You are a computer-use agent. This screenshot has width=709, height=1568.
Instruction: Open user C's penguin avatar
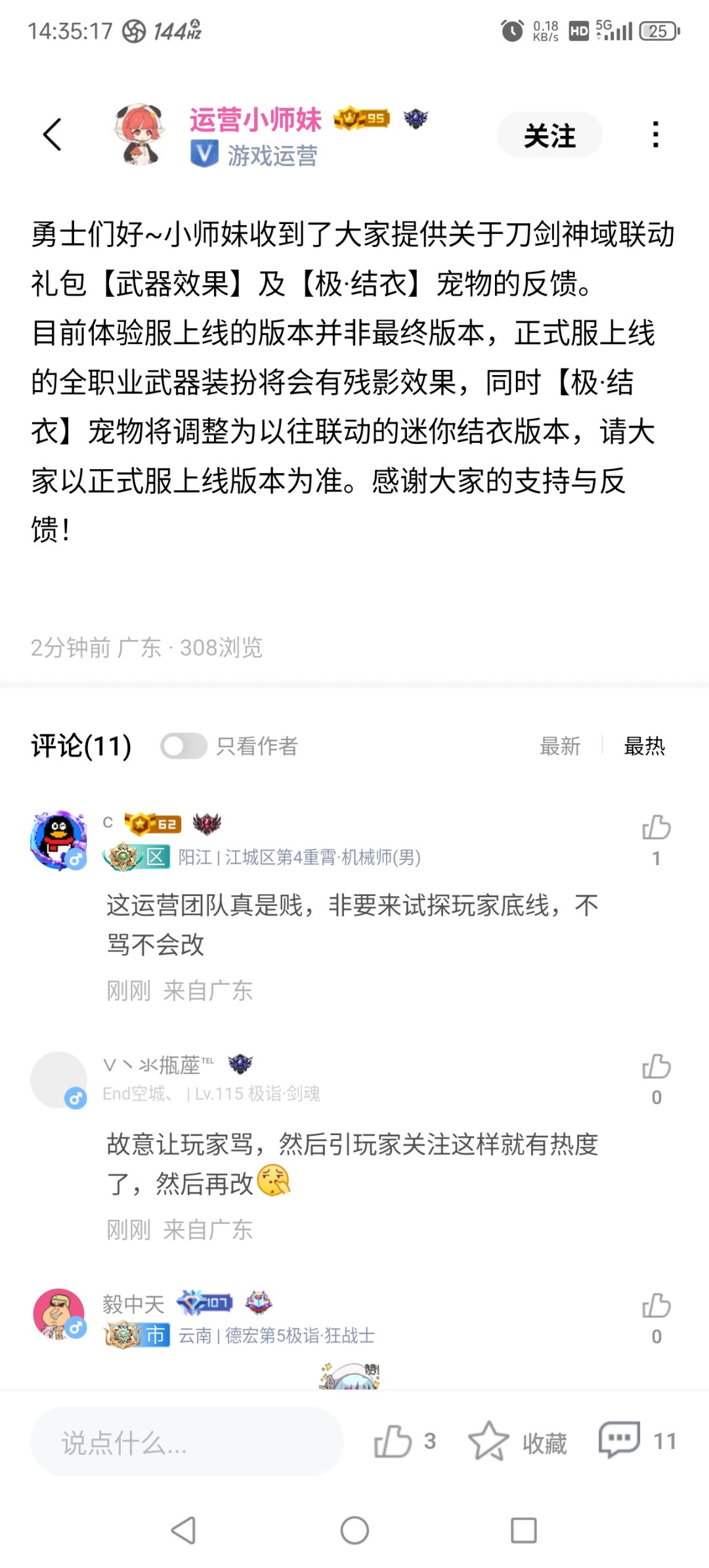tap(59, 840)
